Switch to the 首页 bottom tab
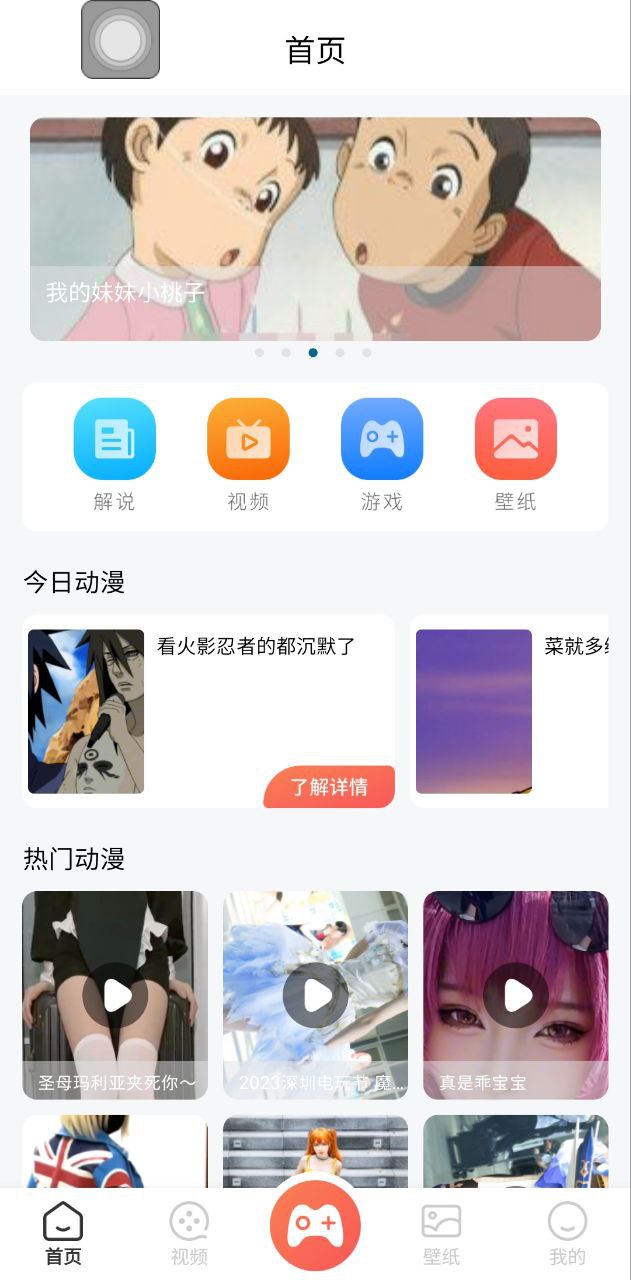Screen dimensions: 631x1280 click(63, 1234)
